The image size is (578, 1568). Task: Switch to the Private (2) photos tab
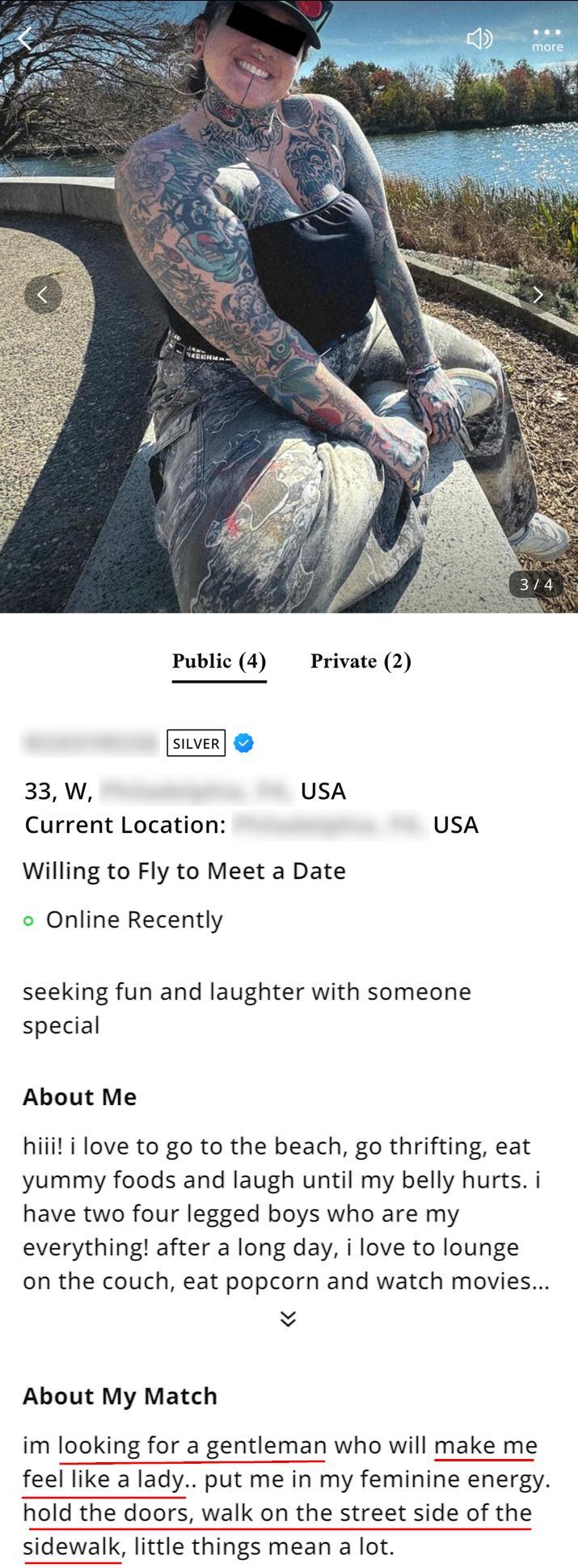(361, 661)
